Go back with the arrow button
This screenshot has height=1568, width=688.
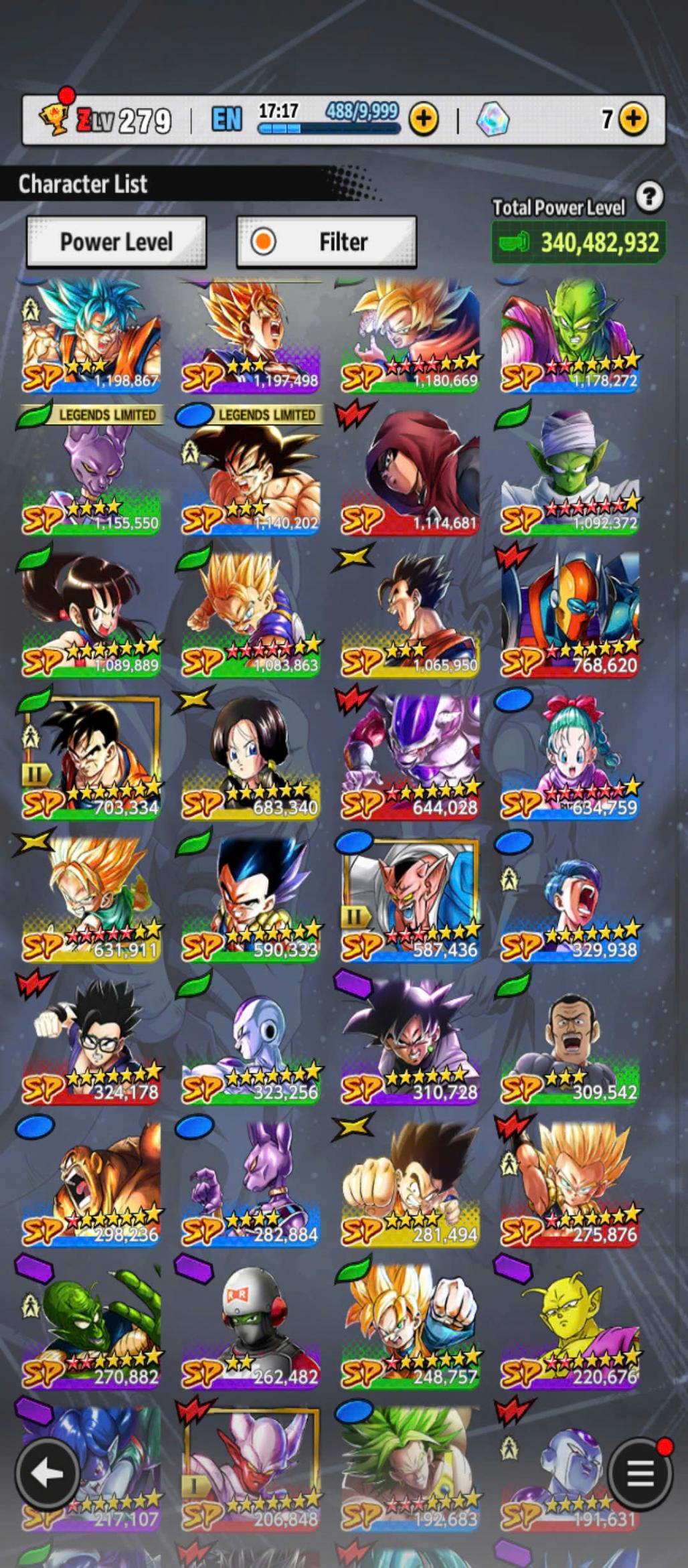(x=48, y=1474)
